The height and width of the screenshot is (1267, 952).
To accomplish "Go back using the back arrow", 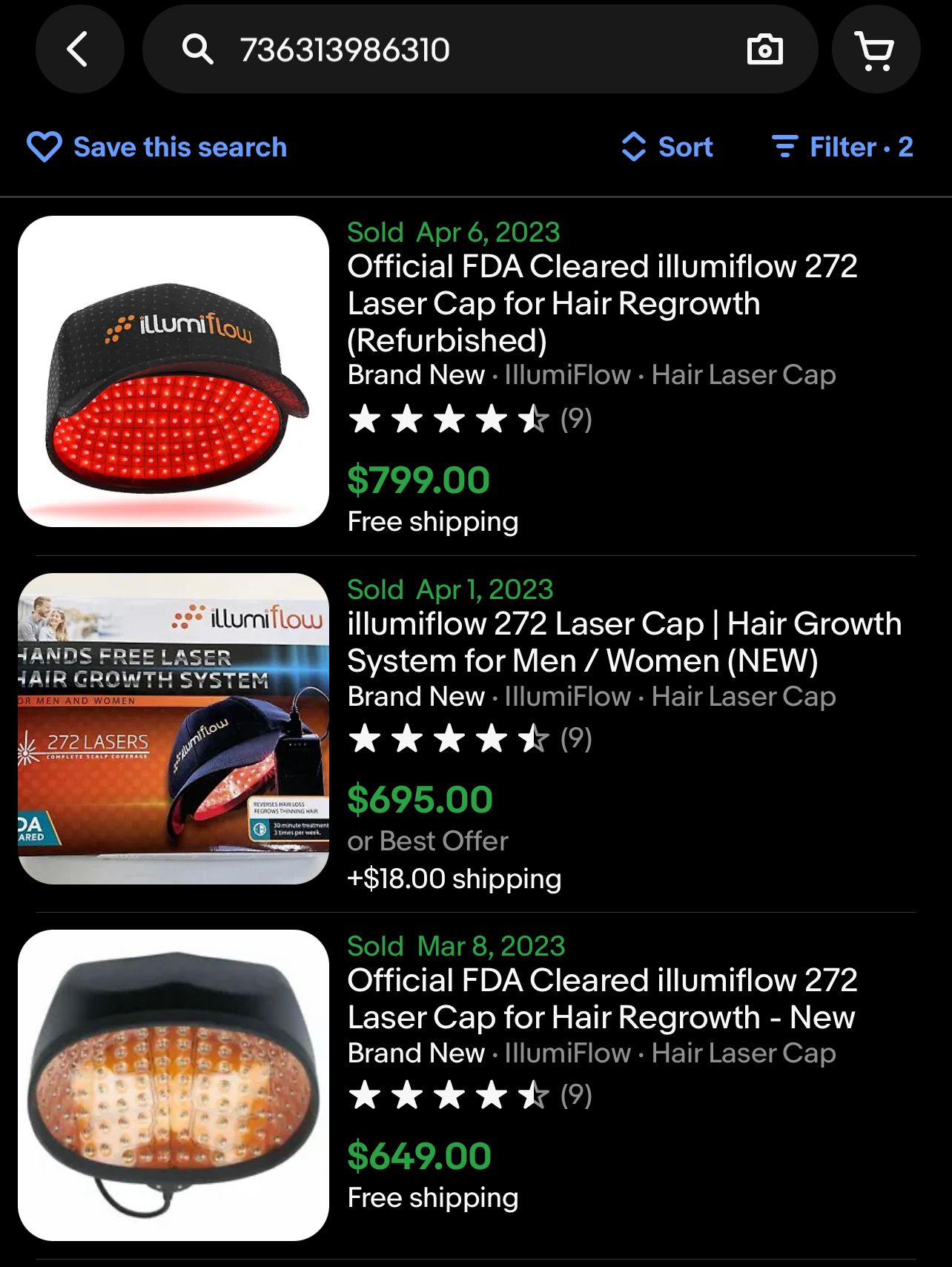I will tap(79, 50).
